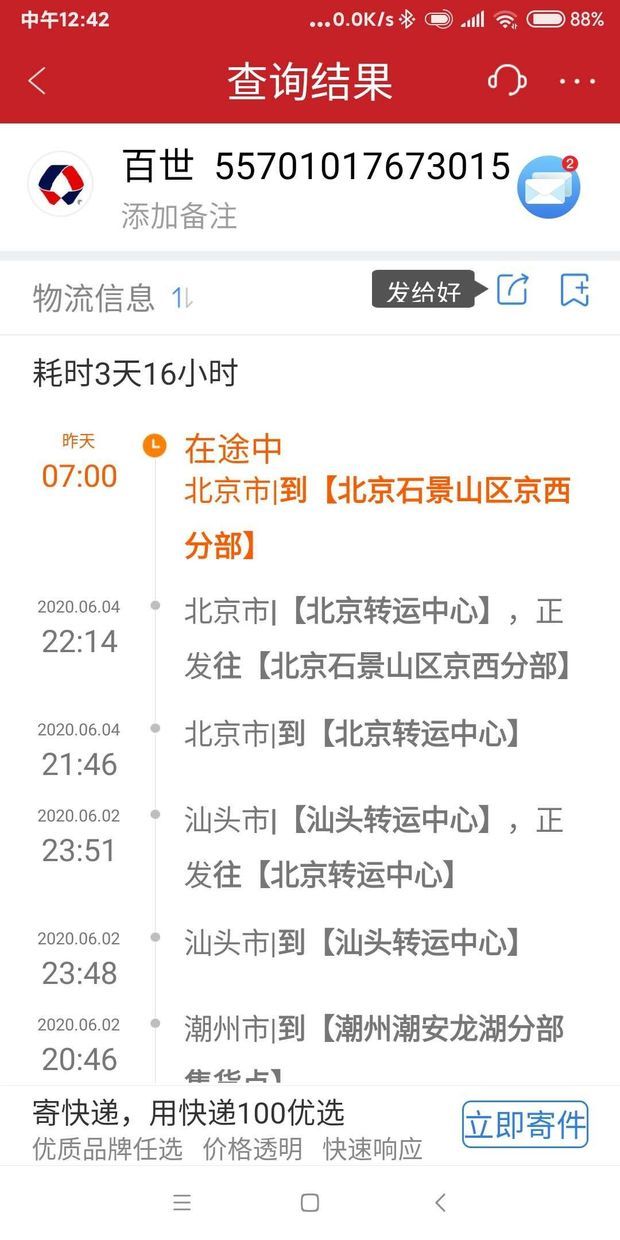Open the three-dot overflow menu
The width and height of the screenshot is (620, 1240).
click(577, 81)
